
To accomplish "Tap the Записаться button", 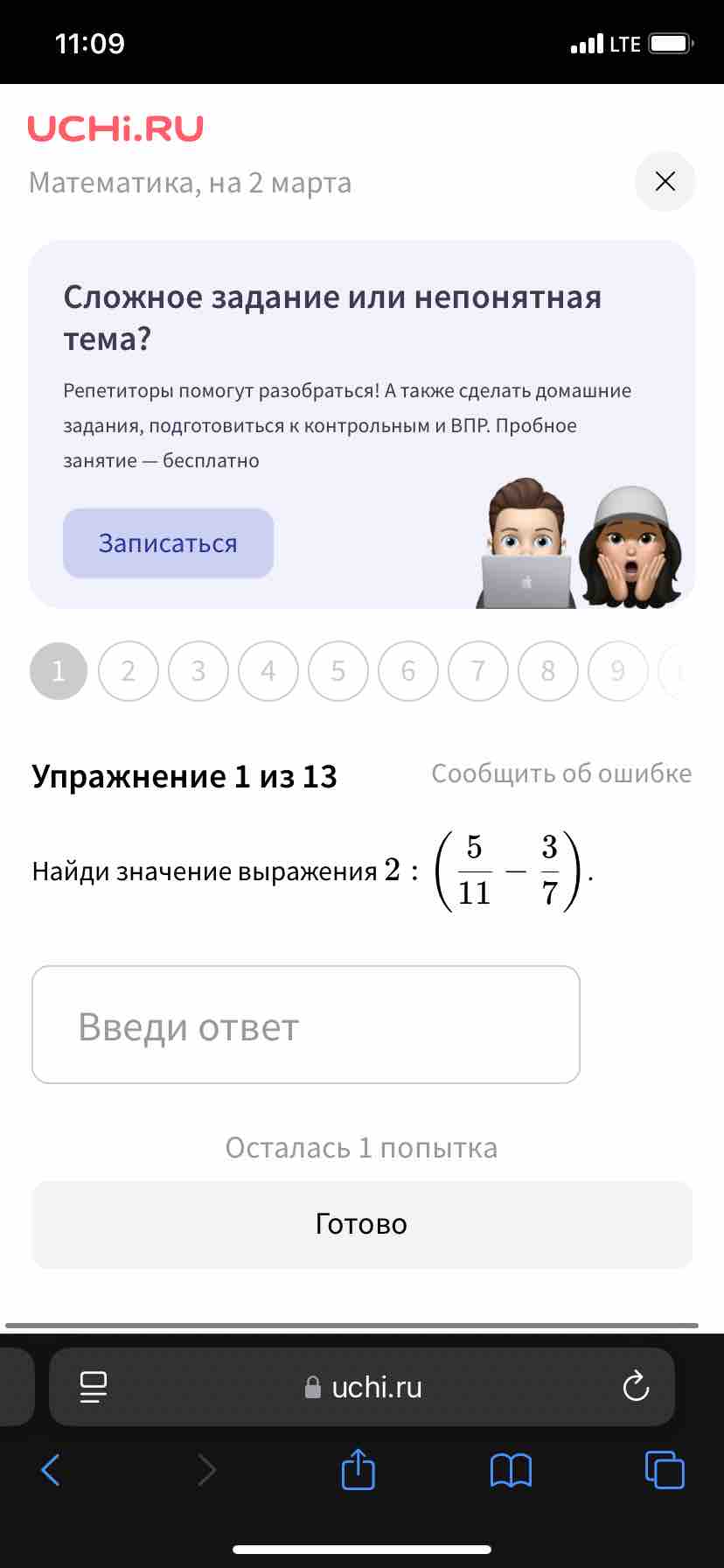I will coord(168,543).
